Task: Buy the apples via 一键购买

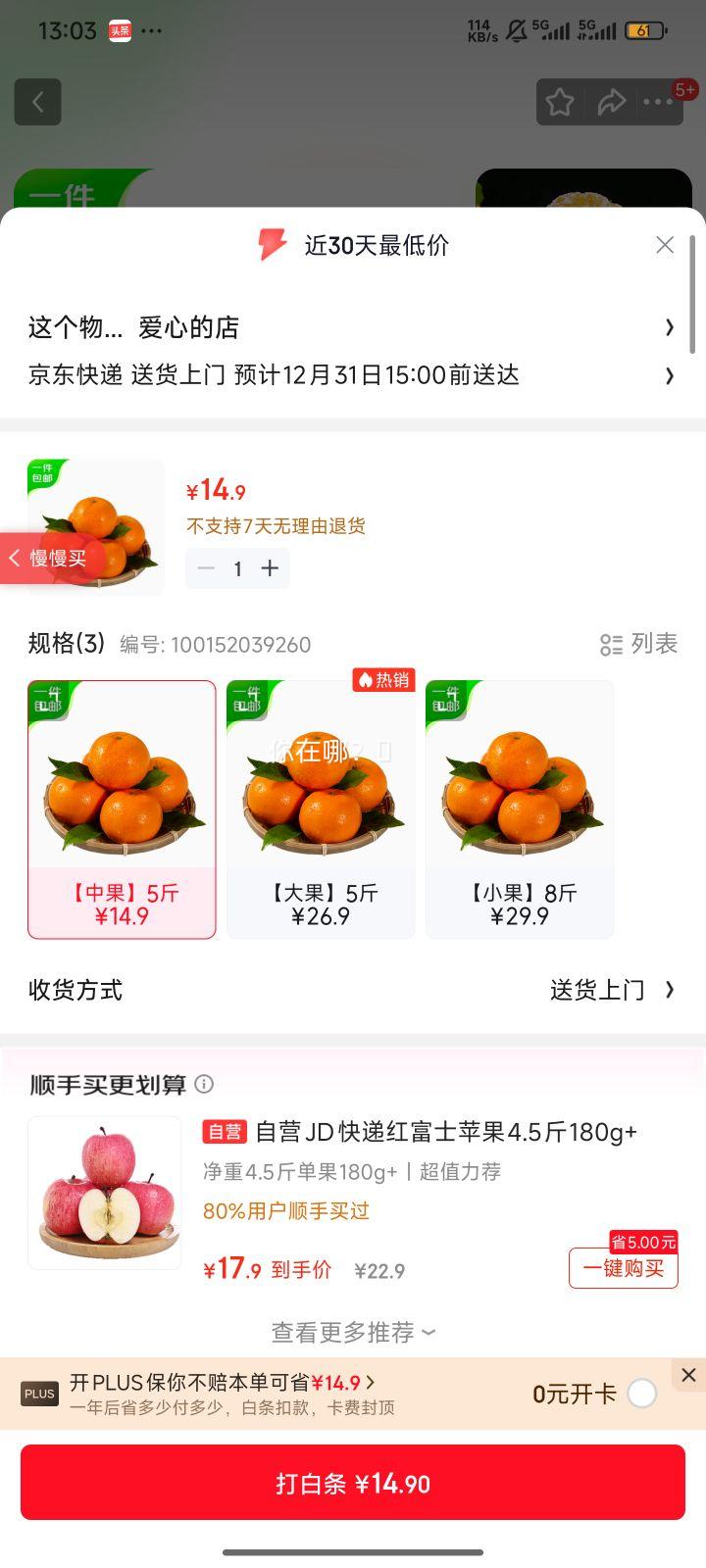Action: click(x=623, y=1267)
